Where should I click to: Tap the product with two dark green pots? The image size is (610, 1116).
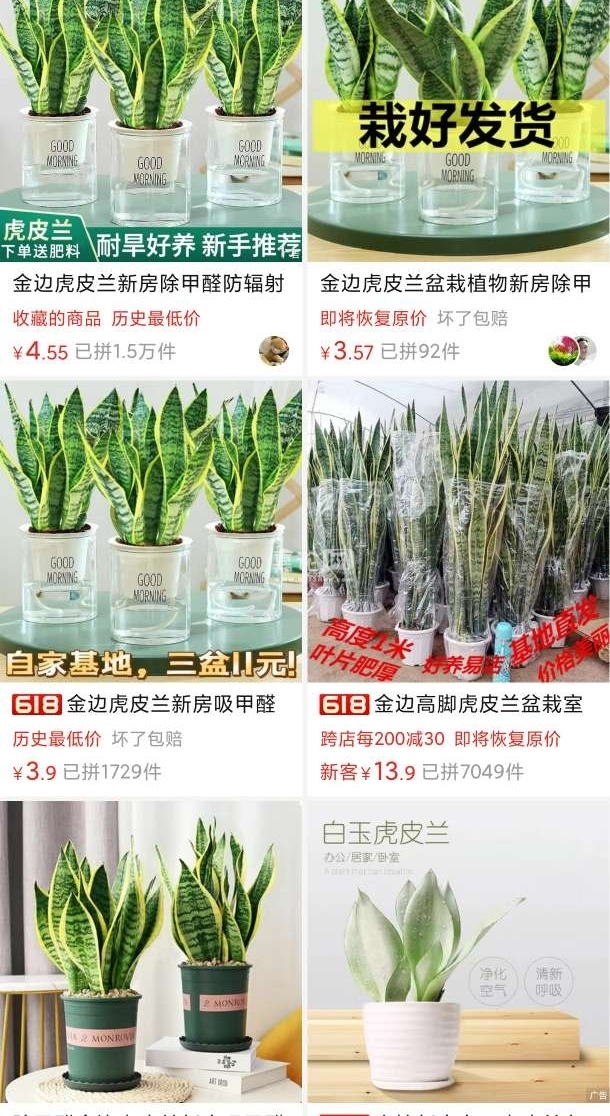pyautogui.click(x=150, y=950)
